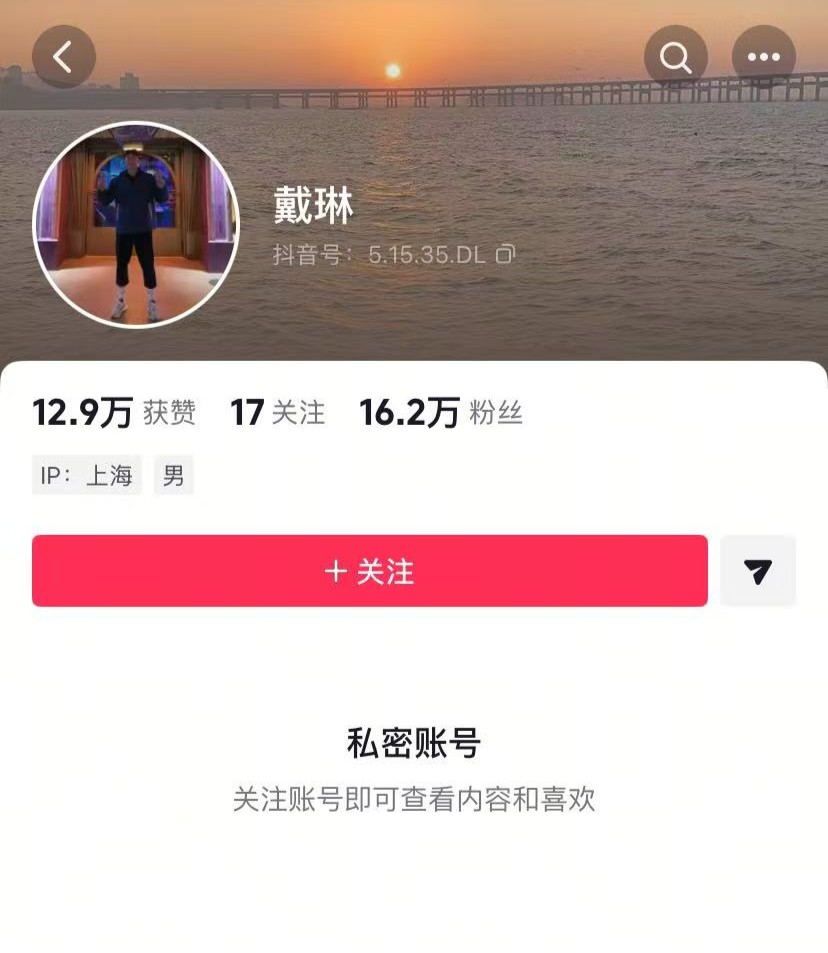Screen dimensions: 828x953
Task: Open search on this profile
Action: point(676,57)
